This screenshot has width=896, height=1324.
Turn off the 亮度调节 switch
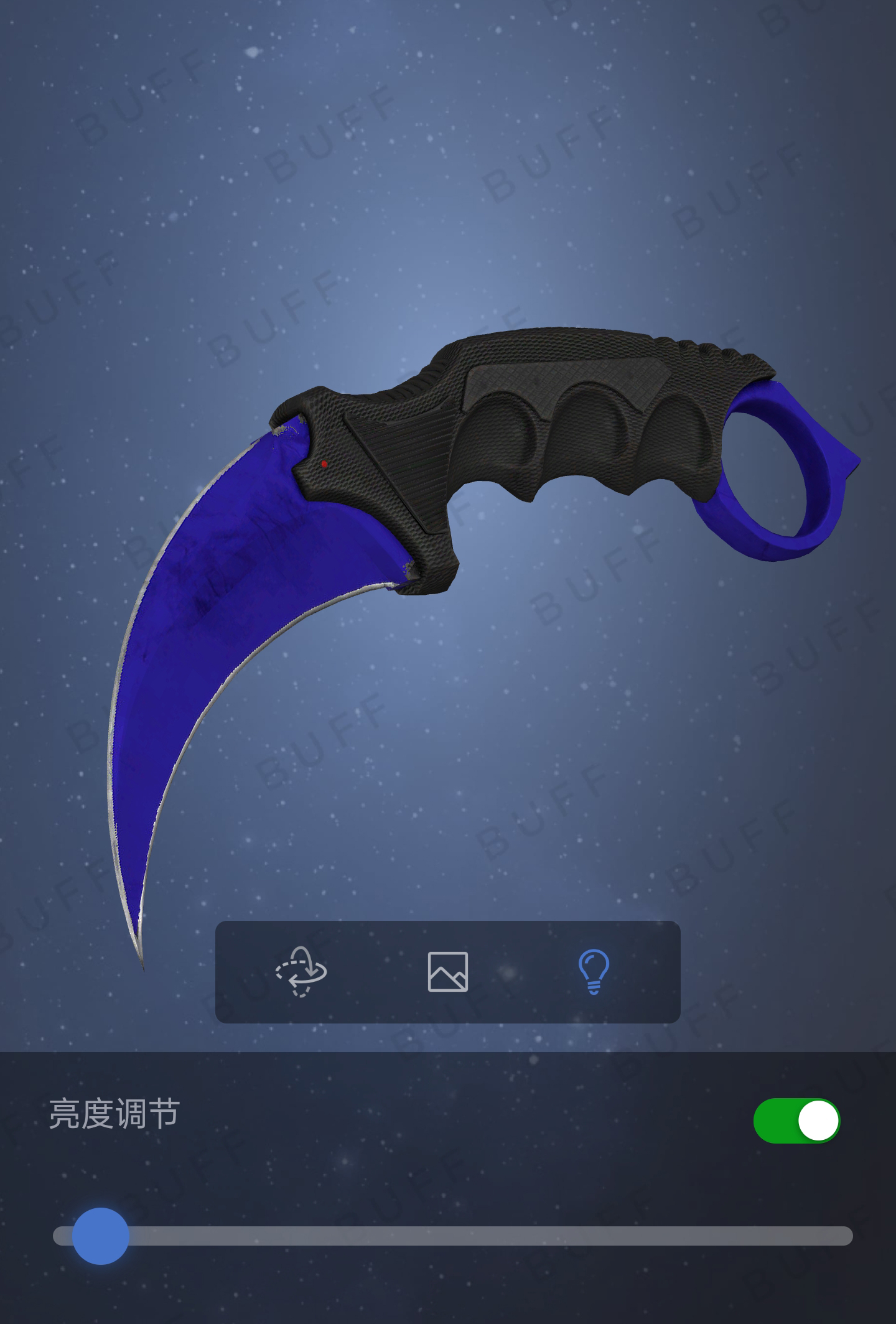coord(796,1120)
